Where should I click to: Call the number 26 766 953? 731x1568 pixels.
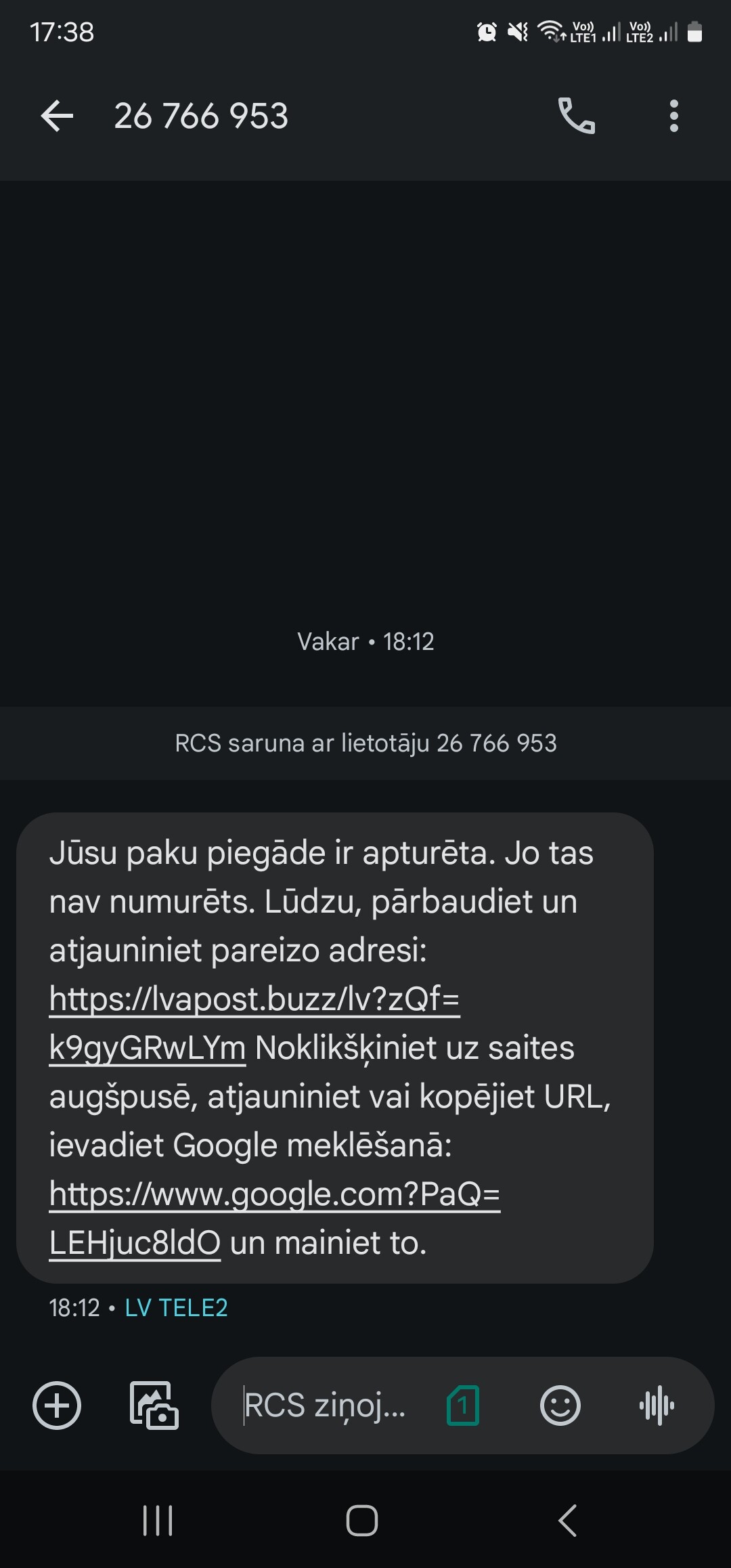(x=576, y=116)
